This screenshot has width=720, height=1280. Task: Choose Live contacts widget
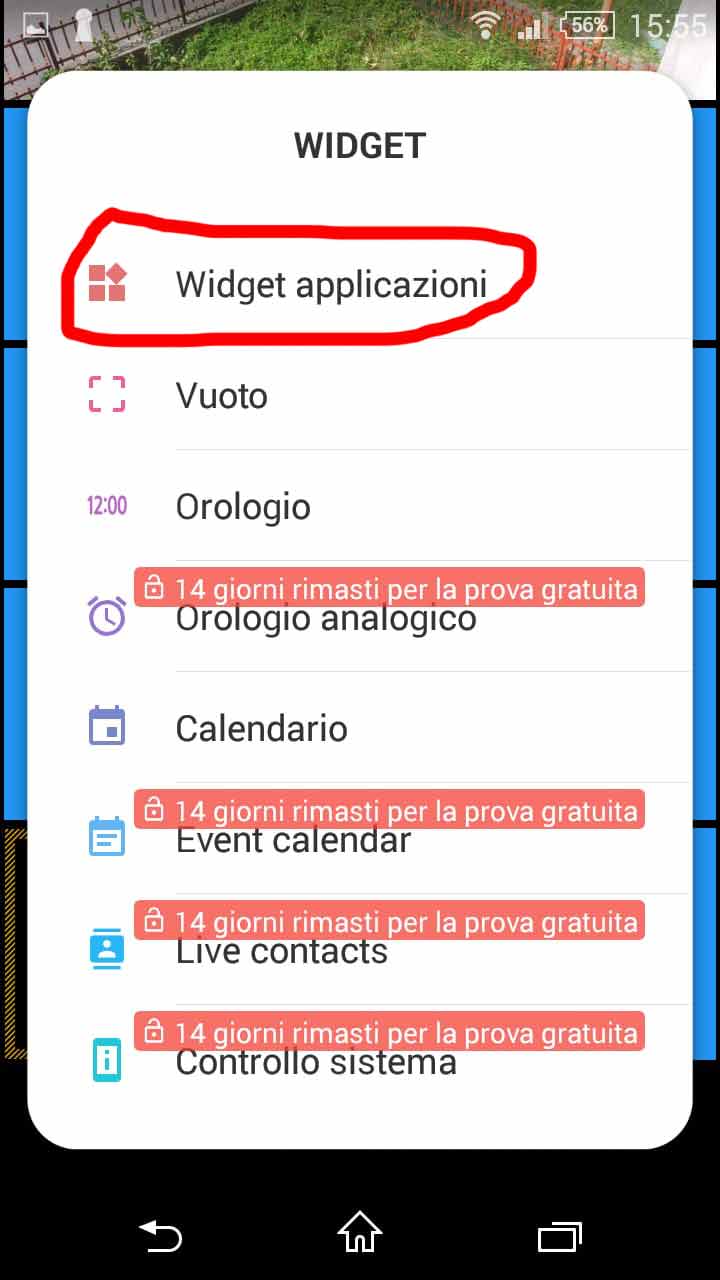coord(282,953)
